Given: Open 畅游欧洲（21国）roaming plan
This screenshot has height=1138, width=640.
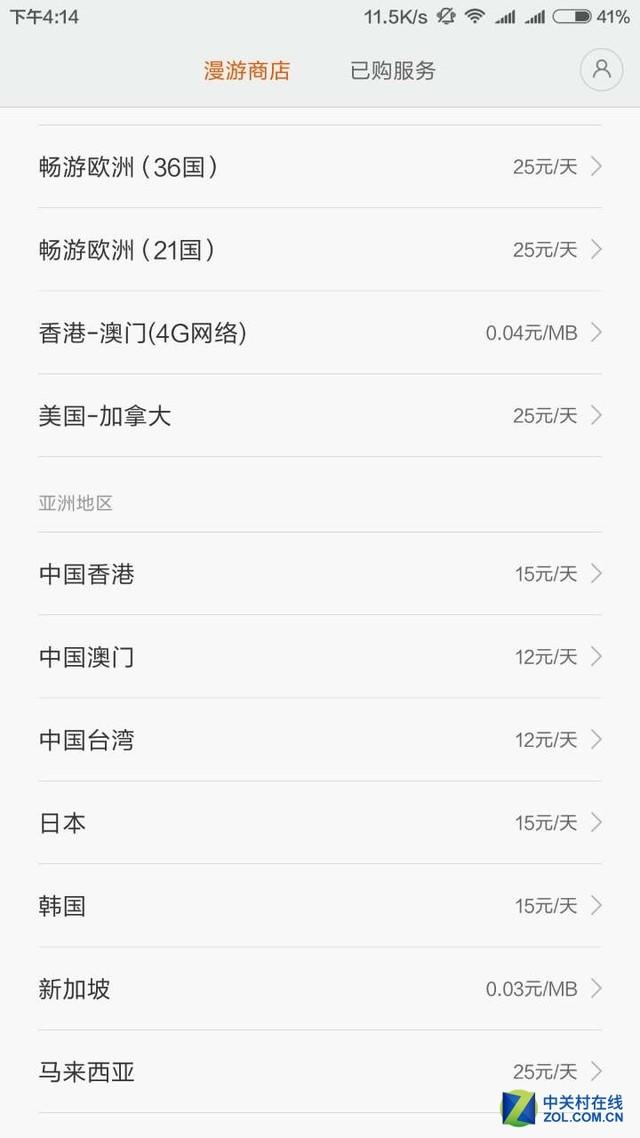Looking at the screenshot, I should click(320, 250).
